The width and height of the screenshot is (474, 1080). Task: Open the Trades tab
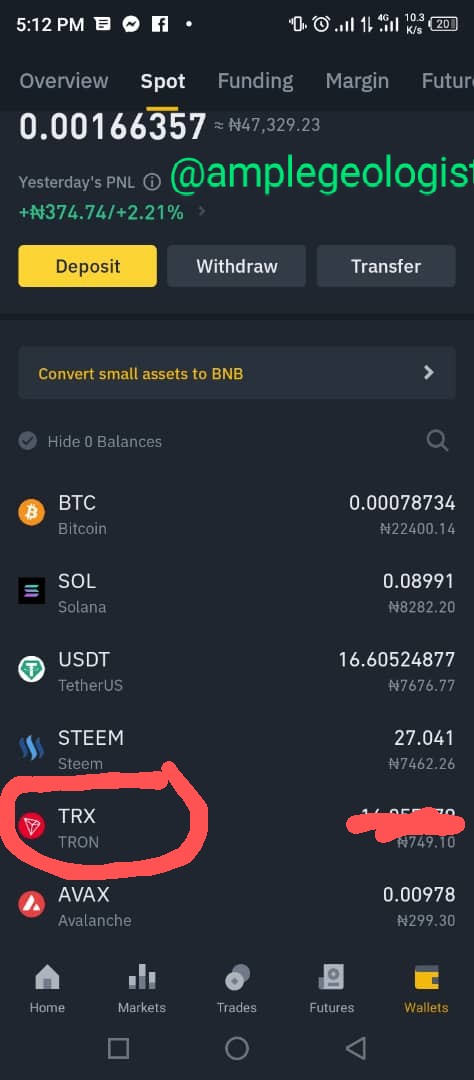pyautogui.click(x=236, y=988)
